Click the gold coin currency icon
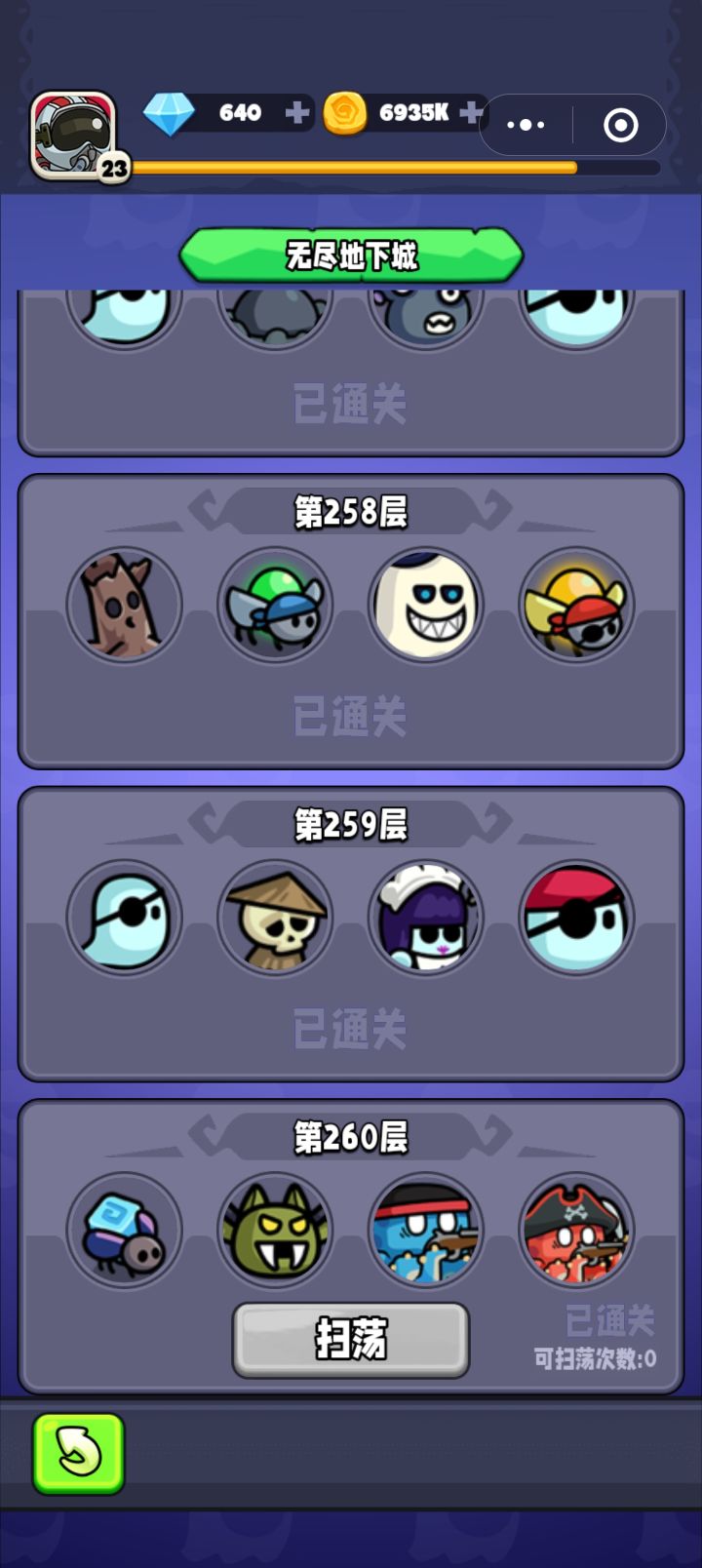 pos(346,112)
